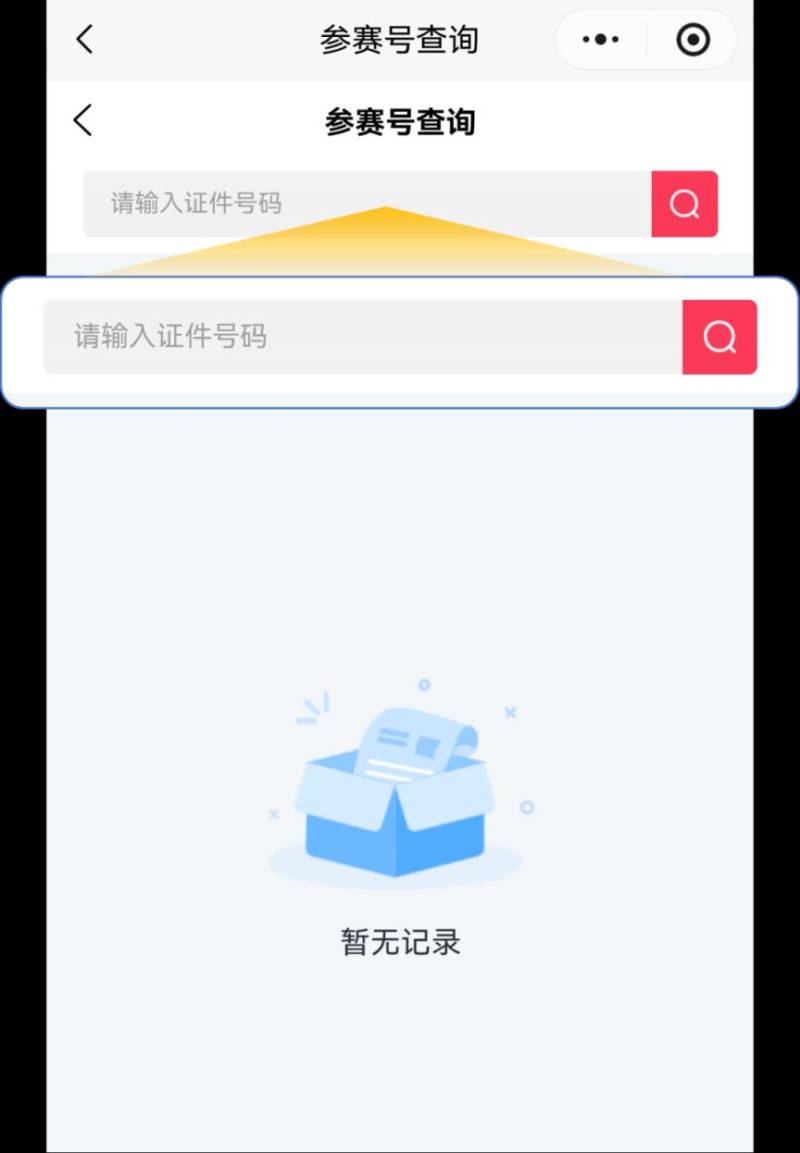Tap the circled dot capsule icon
The image size is (800, 1153).
tap(691, 39)
